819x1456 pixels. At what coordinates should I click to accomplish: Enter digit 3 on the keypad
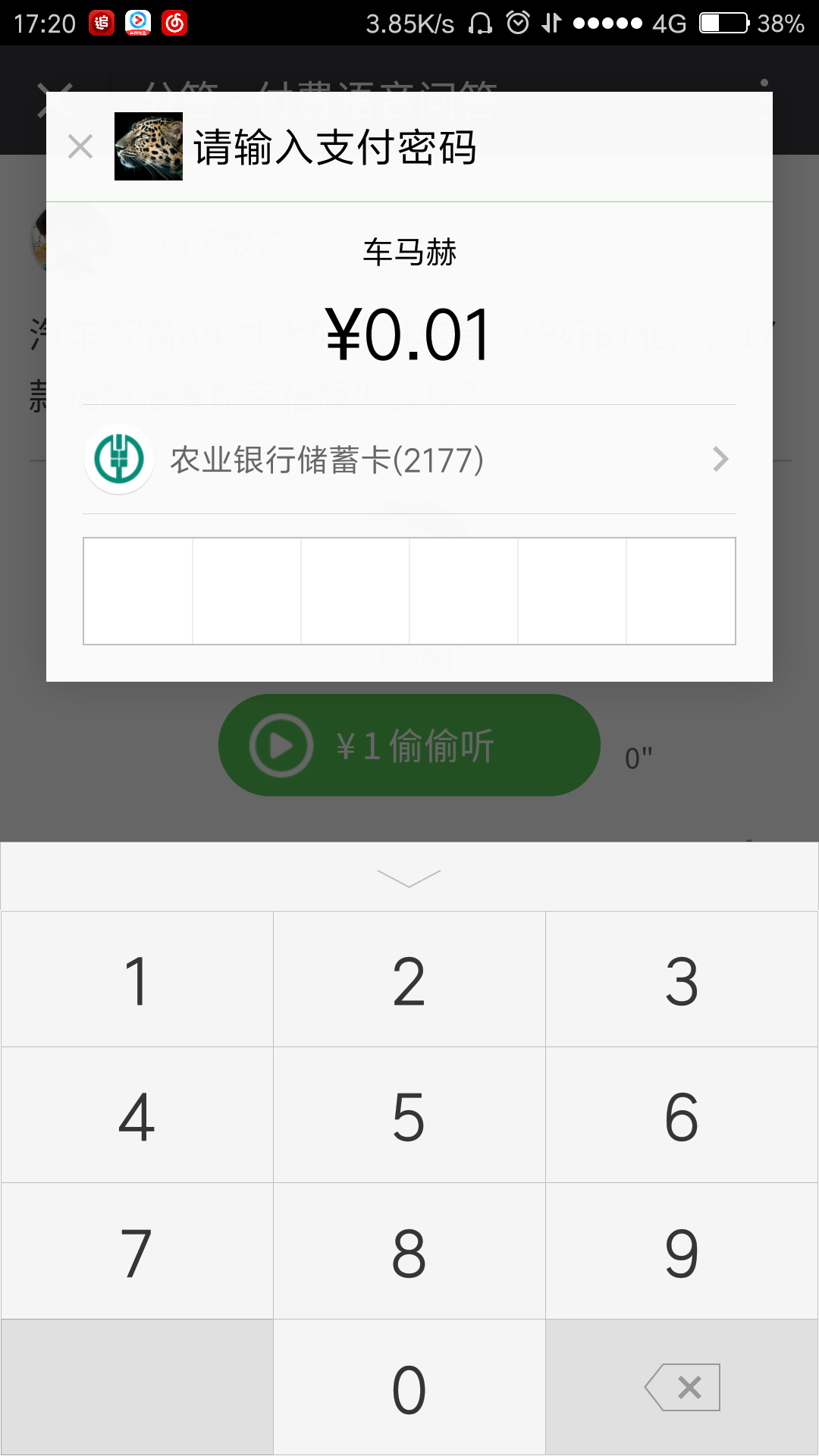682,980
